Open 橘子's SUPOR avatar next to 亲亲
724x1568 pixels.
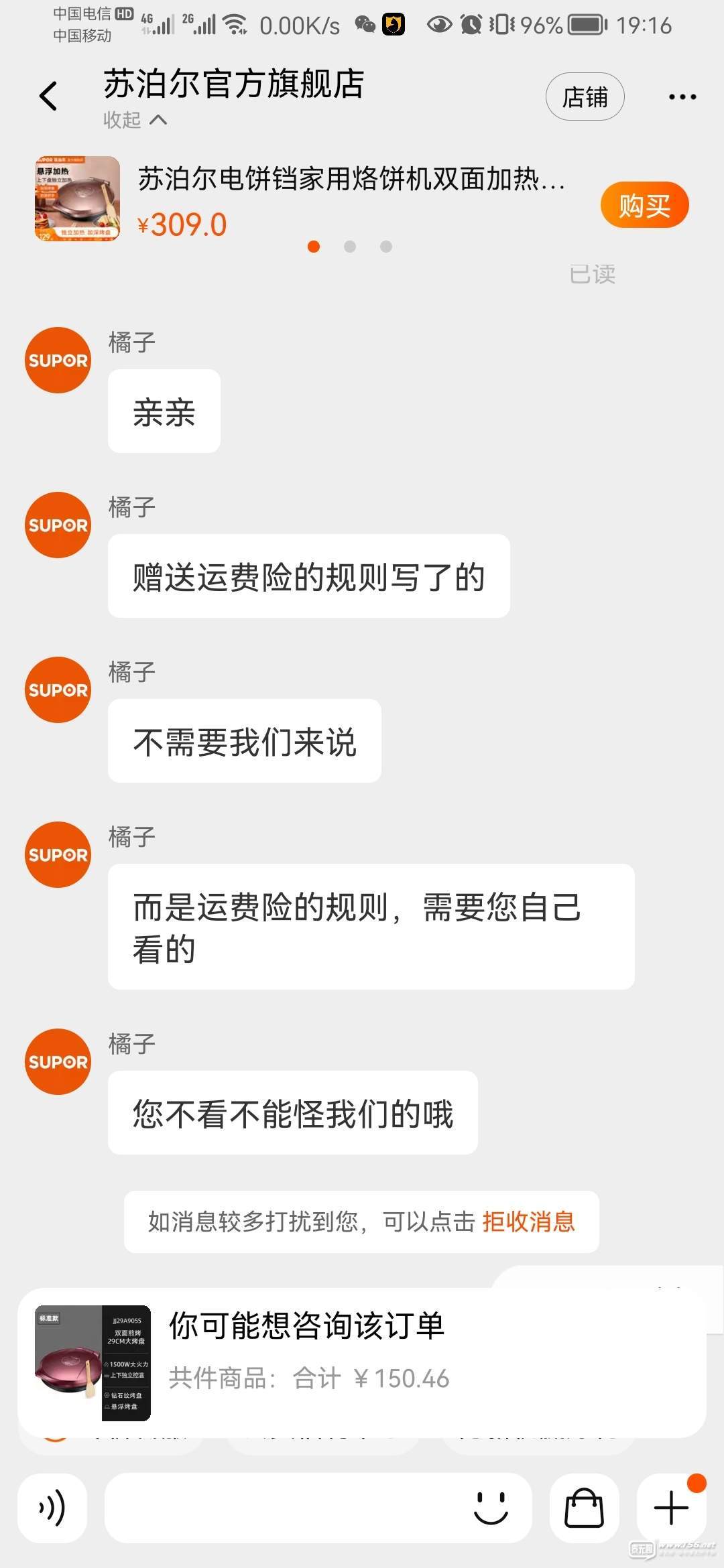point(58,361)
